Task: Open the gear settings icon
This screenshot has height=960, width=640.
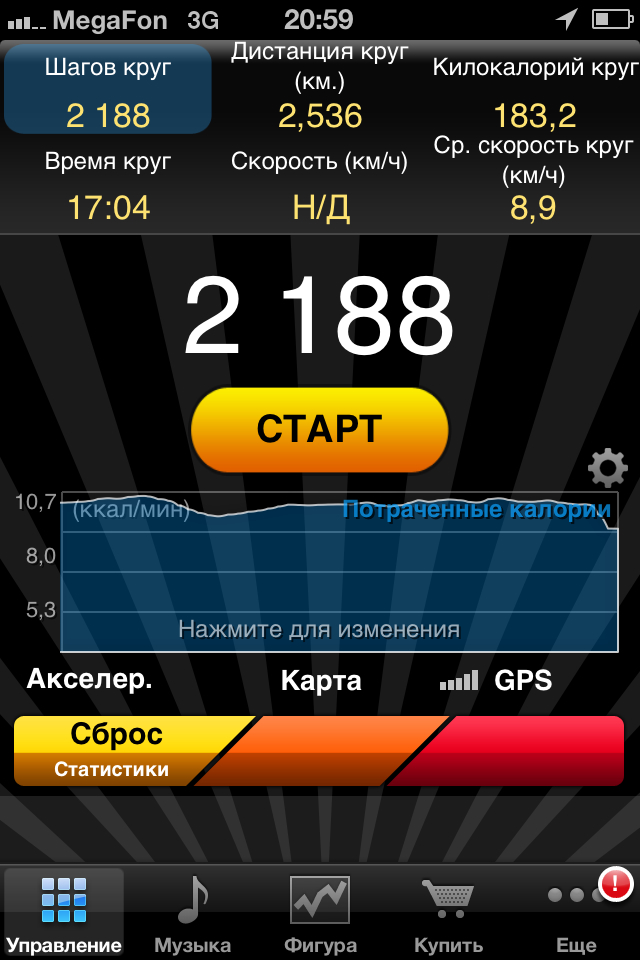Action: [x=607, y=468]
